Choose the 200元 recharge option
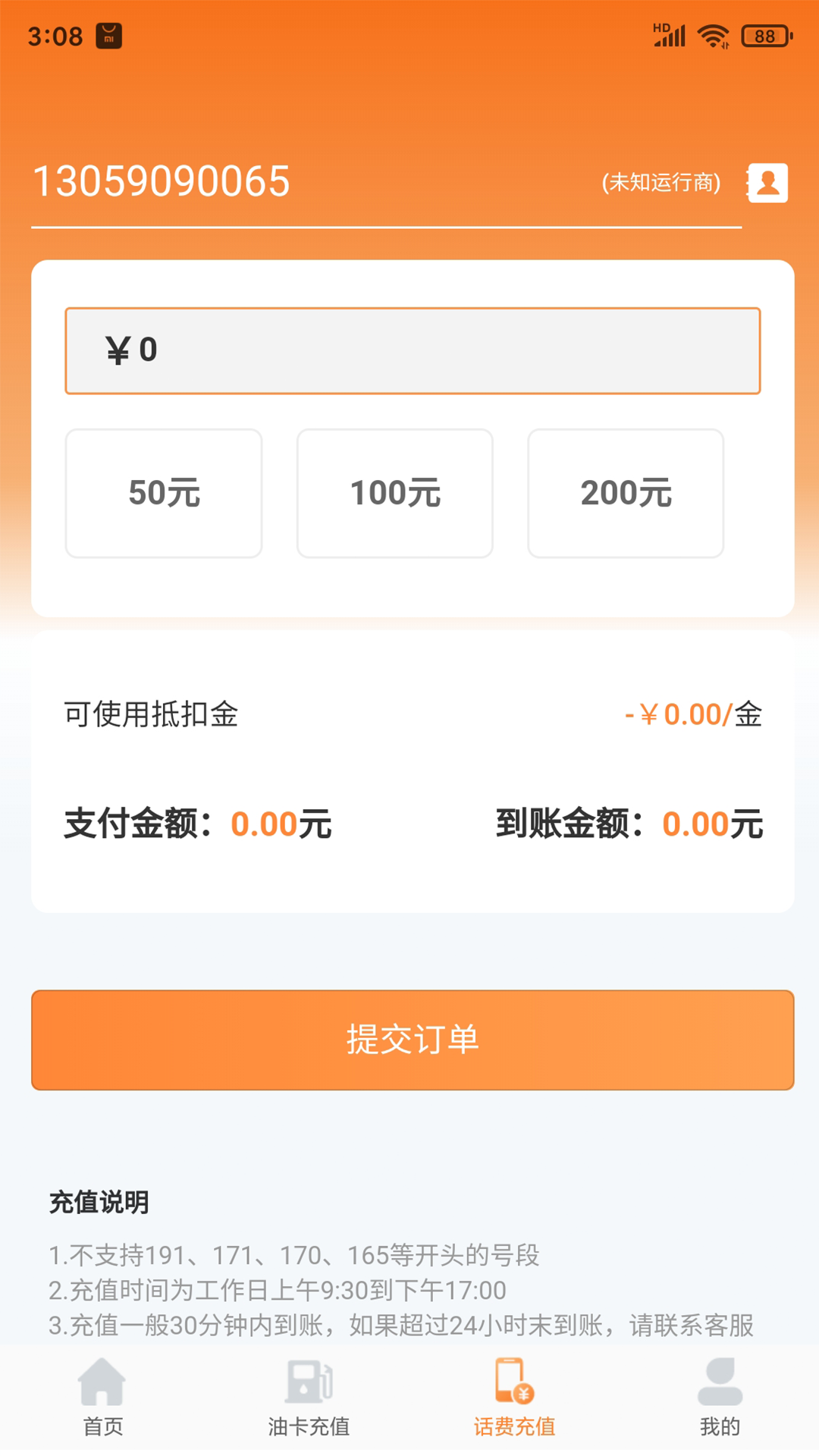The width and height of the screenshot is (819, 1456). 626,493
